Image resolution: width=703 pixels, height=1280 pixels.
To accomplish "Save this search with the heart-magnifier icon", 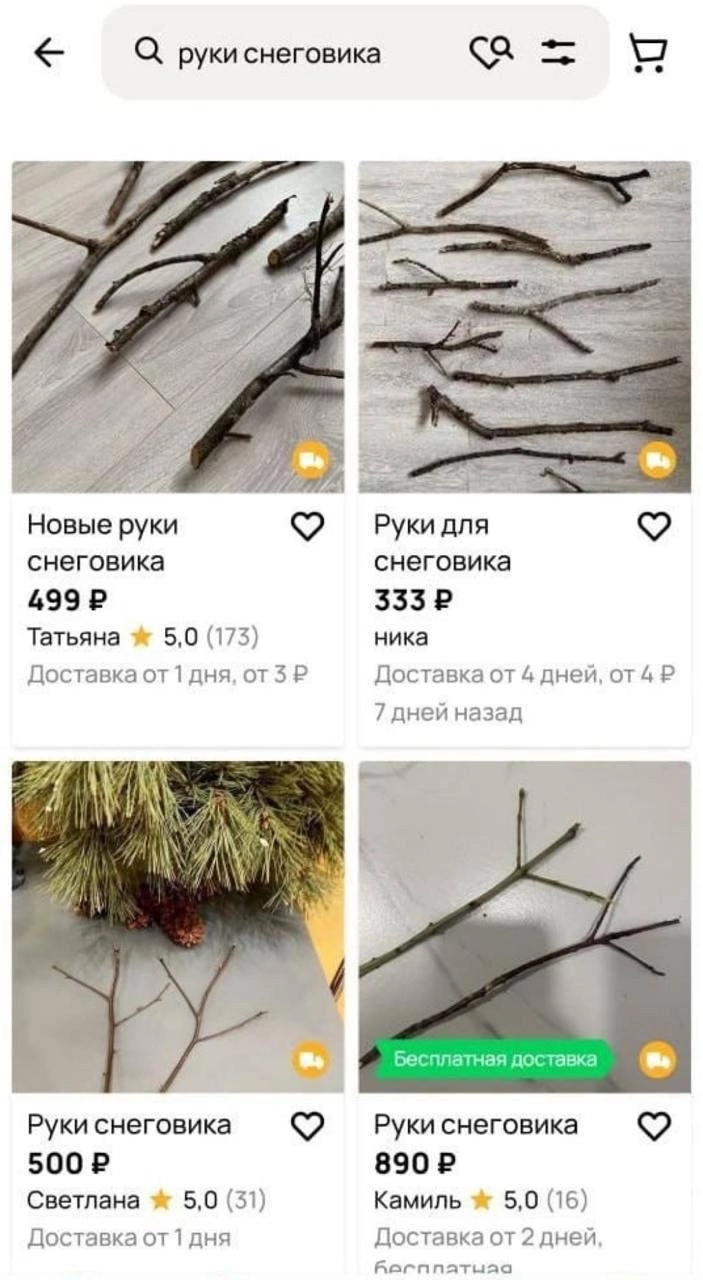I will [491, 53].
